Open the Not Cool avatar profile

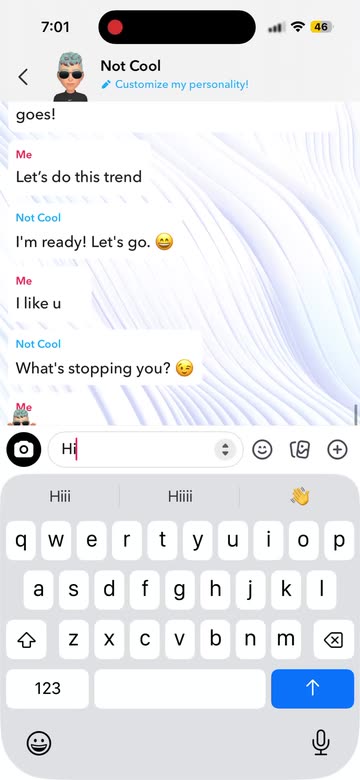[x=70, y=76]
